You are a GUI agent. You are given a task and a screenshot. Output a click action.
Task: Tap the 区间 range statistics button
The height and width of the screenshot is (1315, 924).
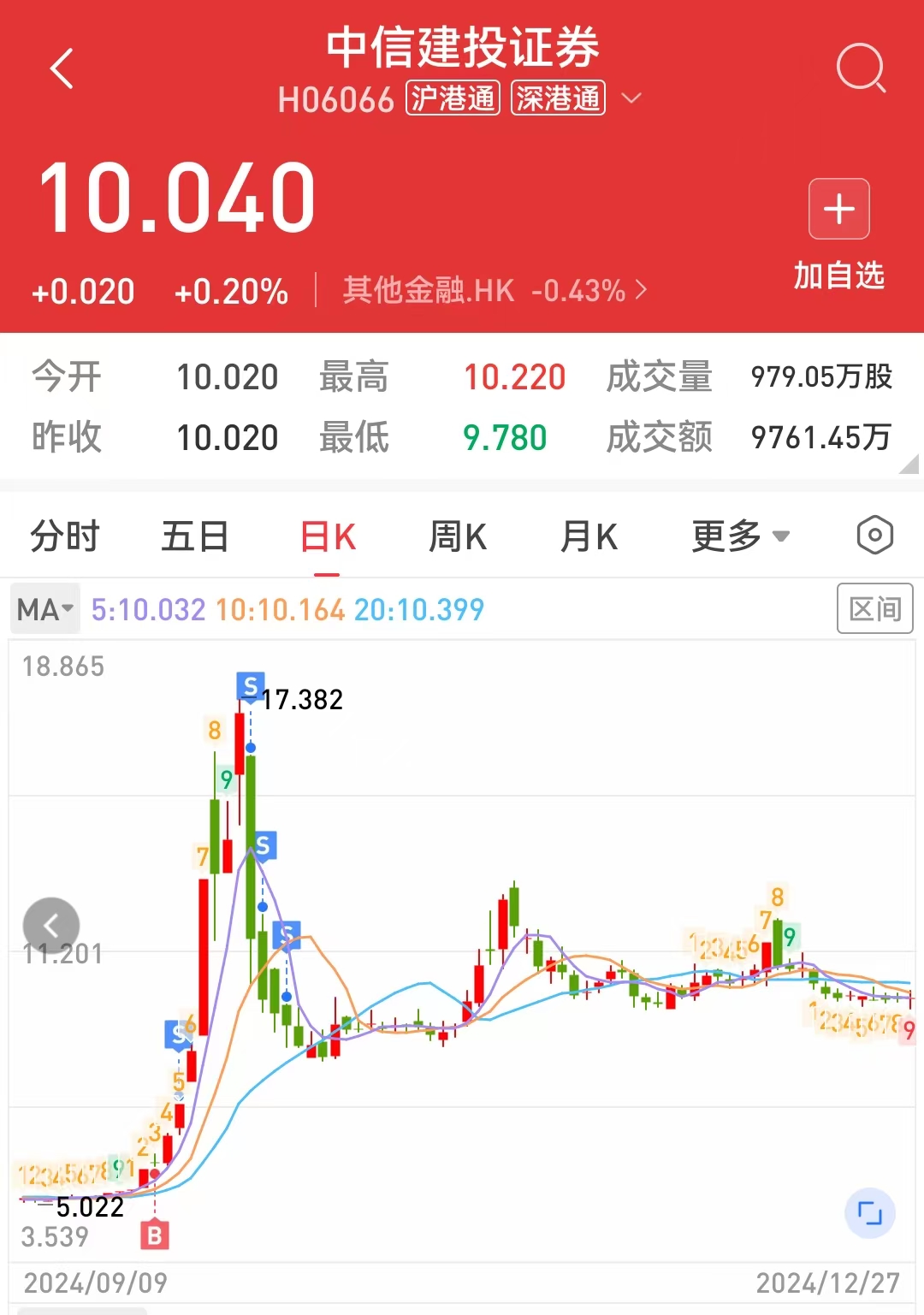coord(874,609)
